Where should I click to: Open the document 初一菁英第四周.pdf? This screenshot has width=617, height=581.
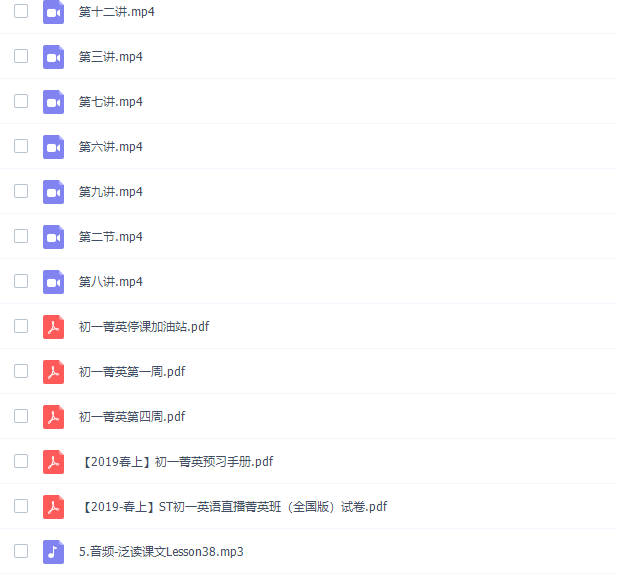coord(131,417)
